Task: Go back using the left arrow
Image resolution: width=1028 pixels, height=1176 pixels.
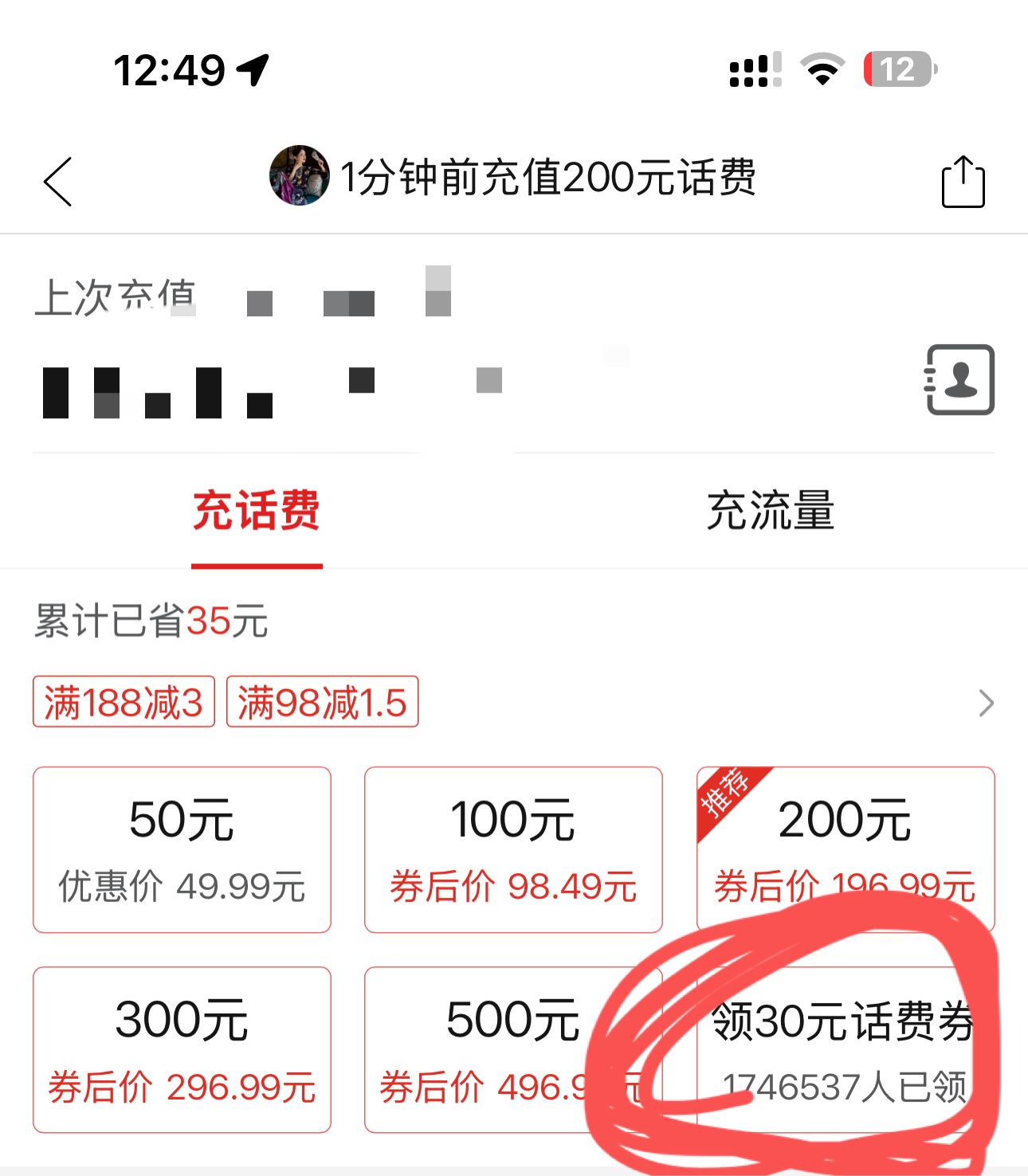Action: 58,182
